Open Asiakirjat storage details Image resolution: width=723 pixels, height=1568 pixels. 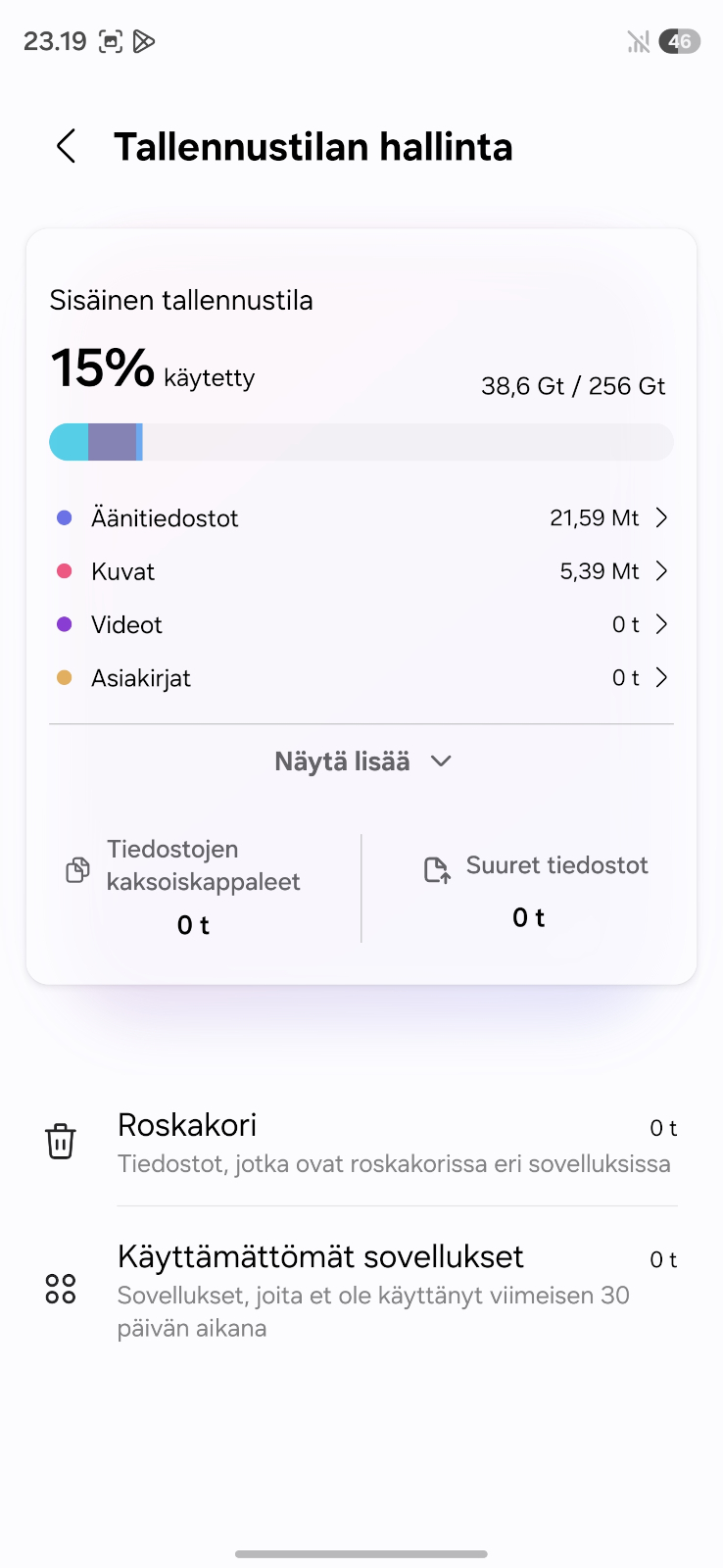tap(361, 678)
